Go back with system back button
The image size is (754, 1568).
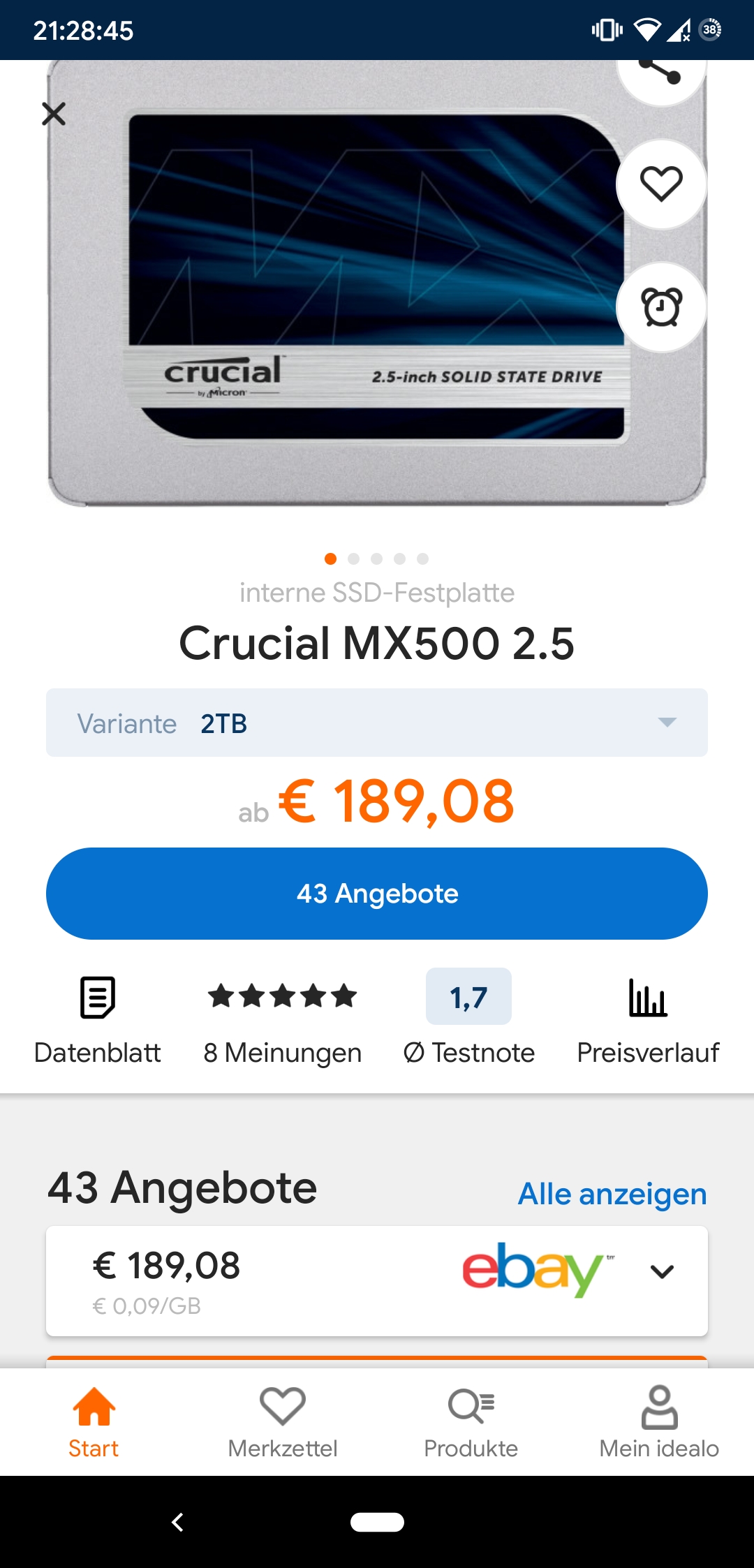tap(178, 1522)
